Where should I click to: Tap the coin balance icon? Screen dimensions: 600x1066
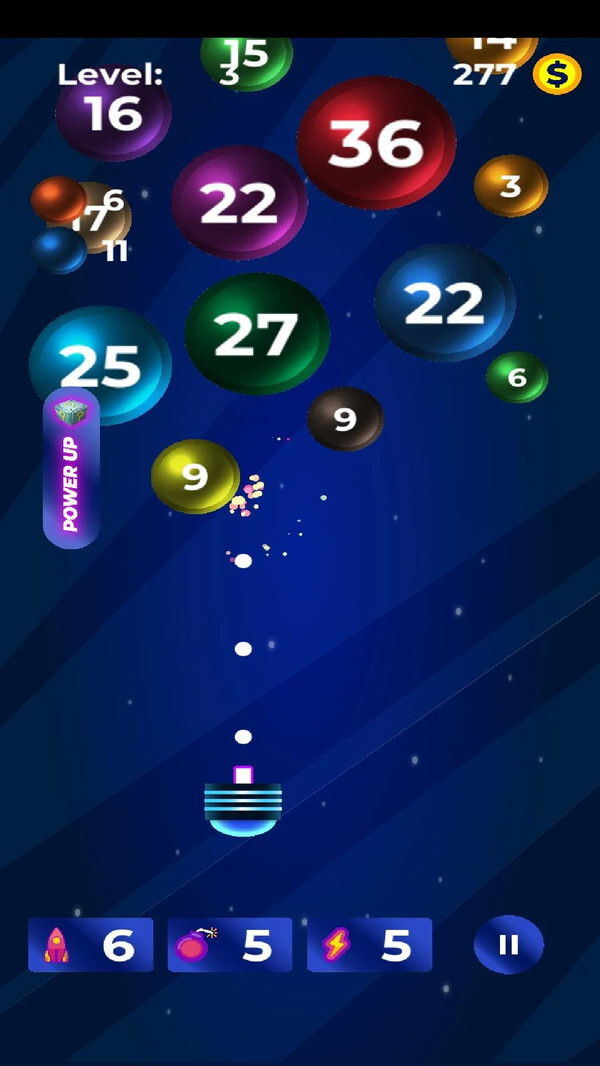(556, 74)
